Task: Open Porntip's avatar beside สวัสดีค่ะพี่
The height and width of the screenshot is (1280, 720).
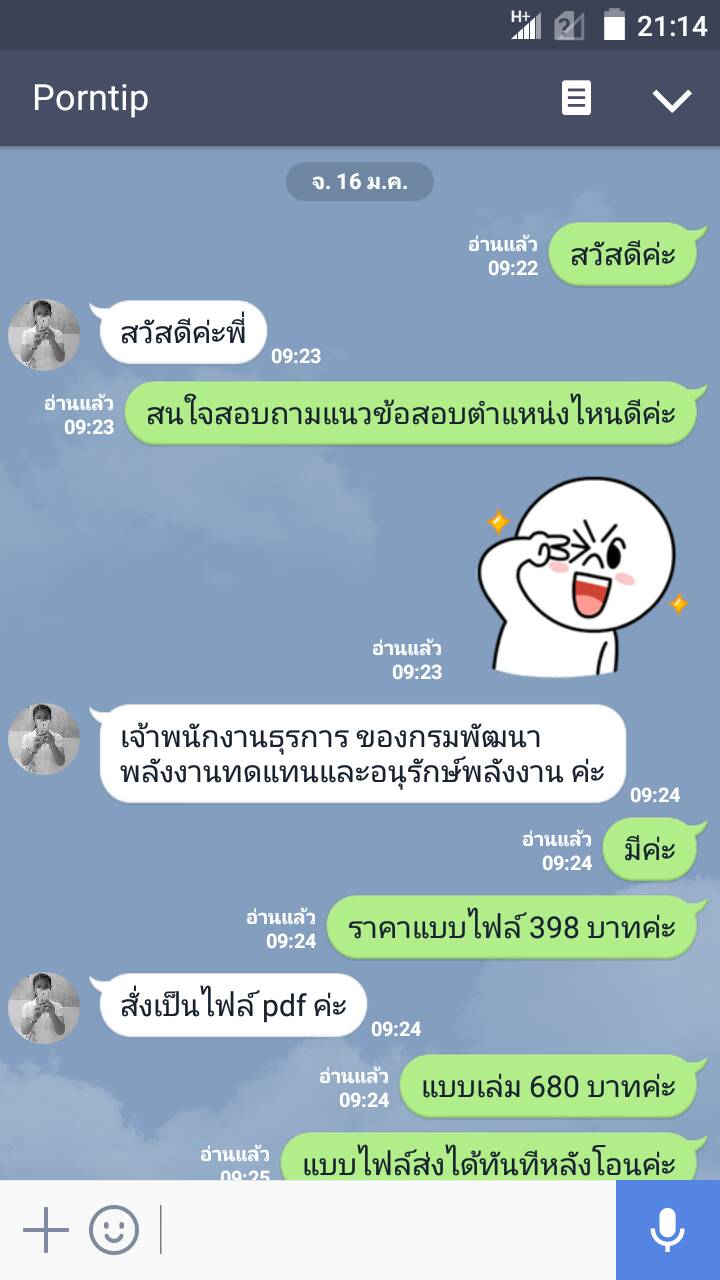Action: point(44,335)
